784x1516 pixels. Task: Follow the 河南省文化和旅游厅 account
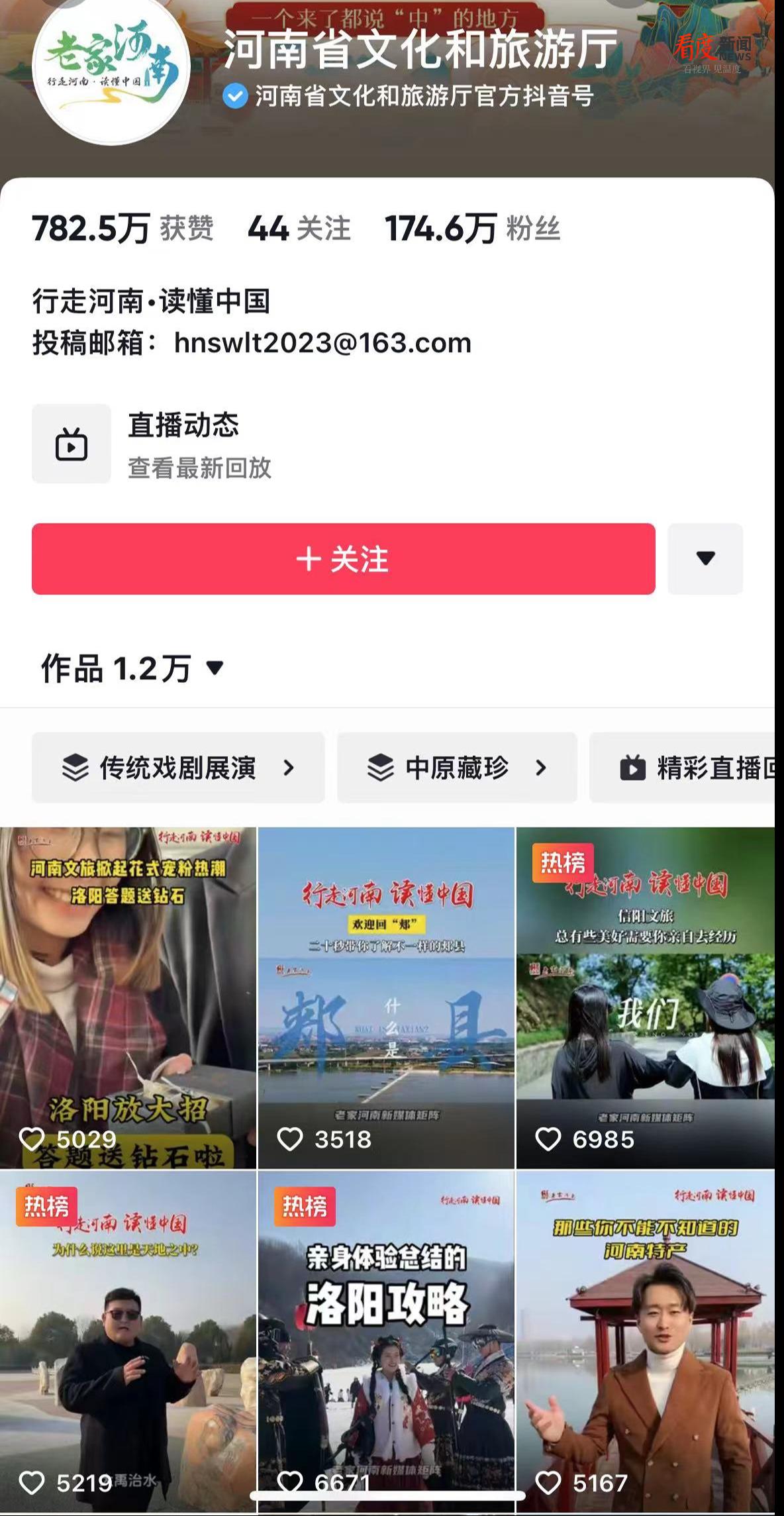[x=343, y=559]
